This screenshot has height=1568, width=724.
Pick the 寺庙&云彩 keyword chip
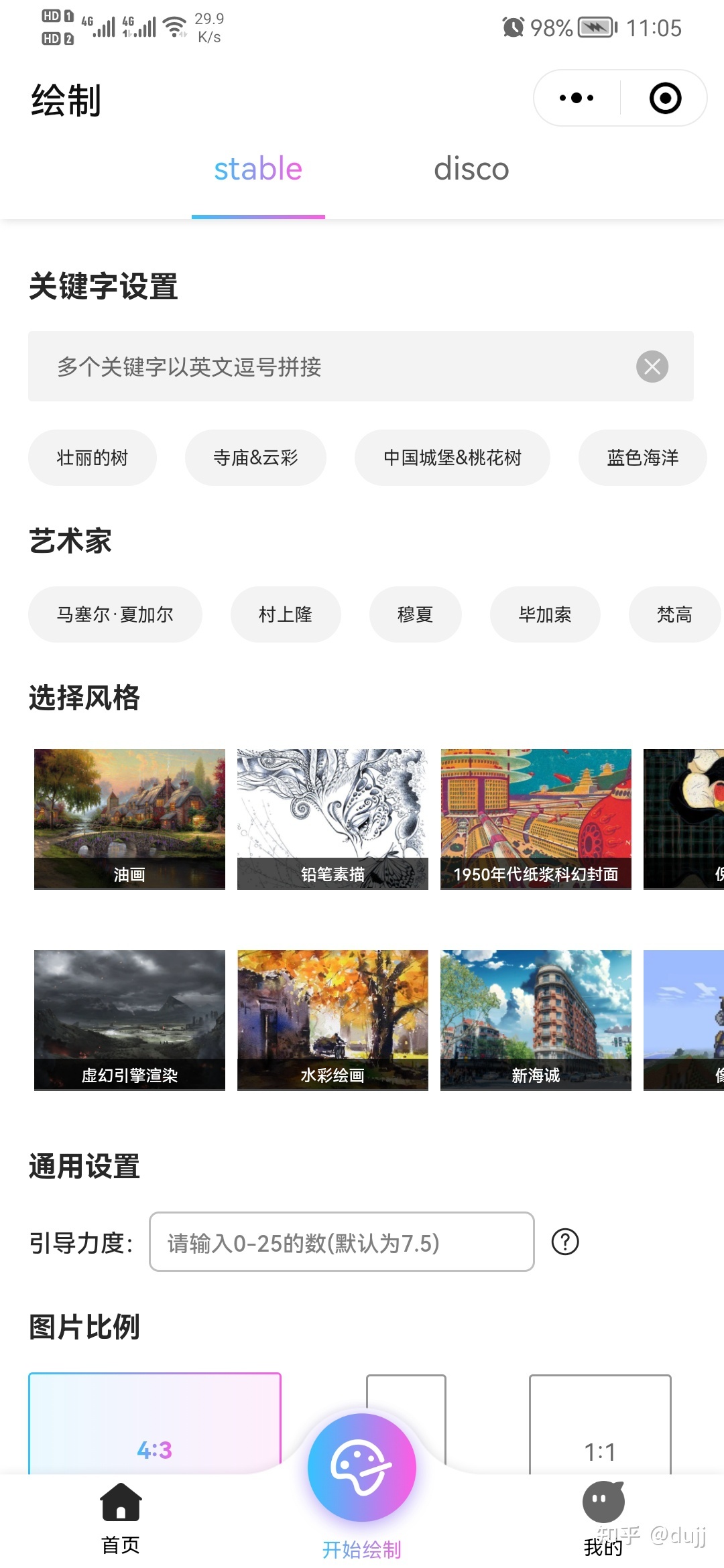[255, 458]
